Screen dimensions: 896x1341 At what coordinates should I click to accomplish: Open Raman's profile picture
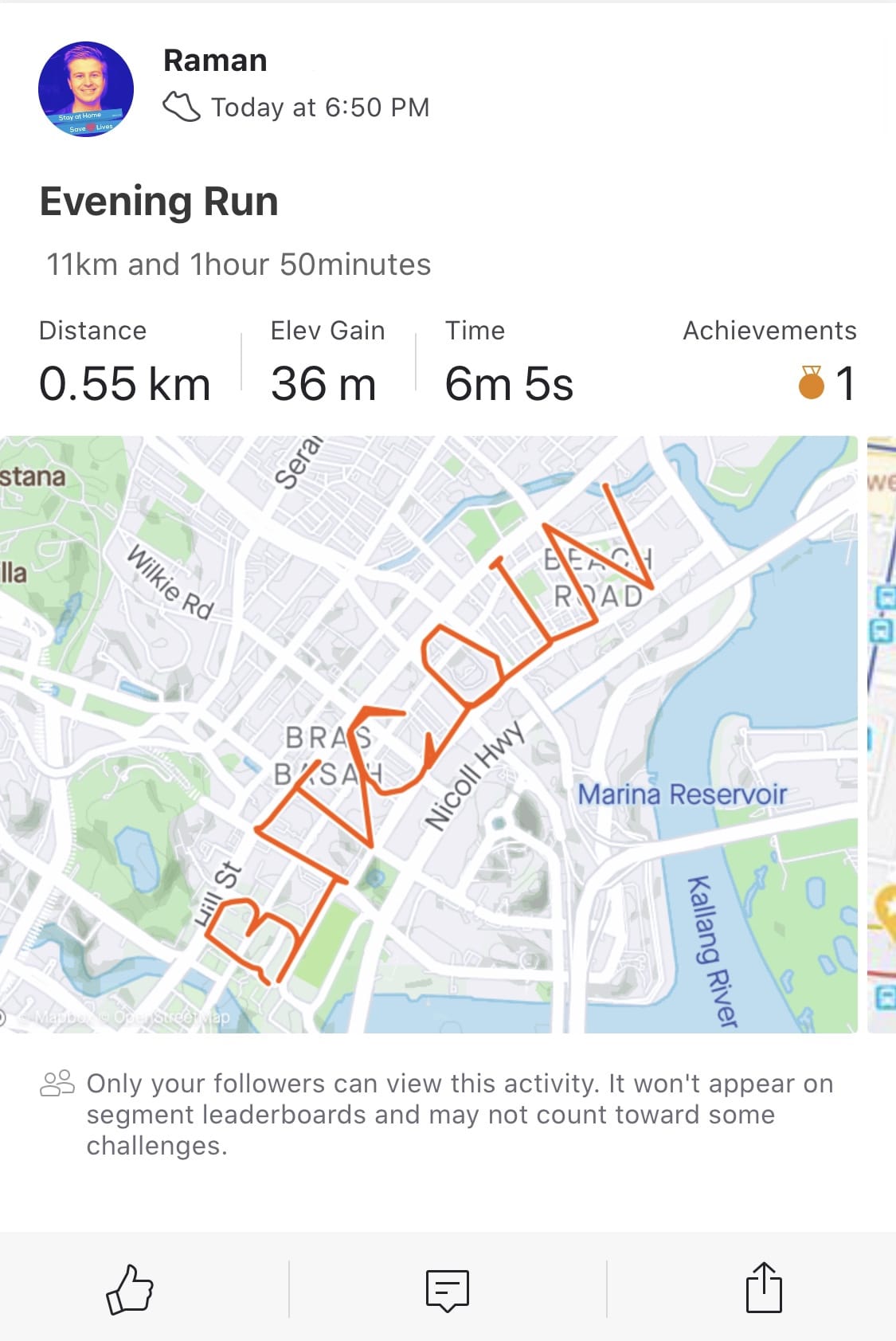pos(86,89)
